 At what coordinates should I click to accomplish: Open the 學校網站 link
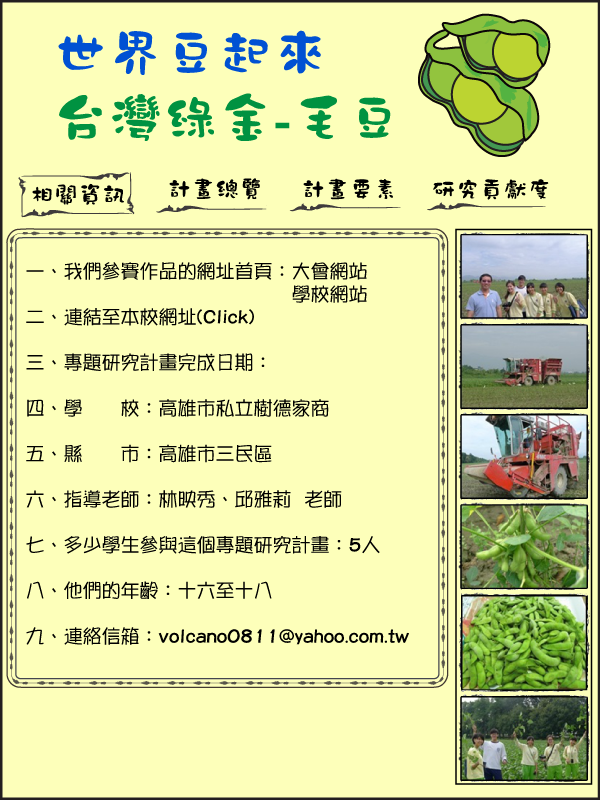(x=329, y=294)
